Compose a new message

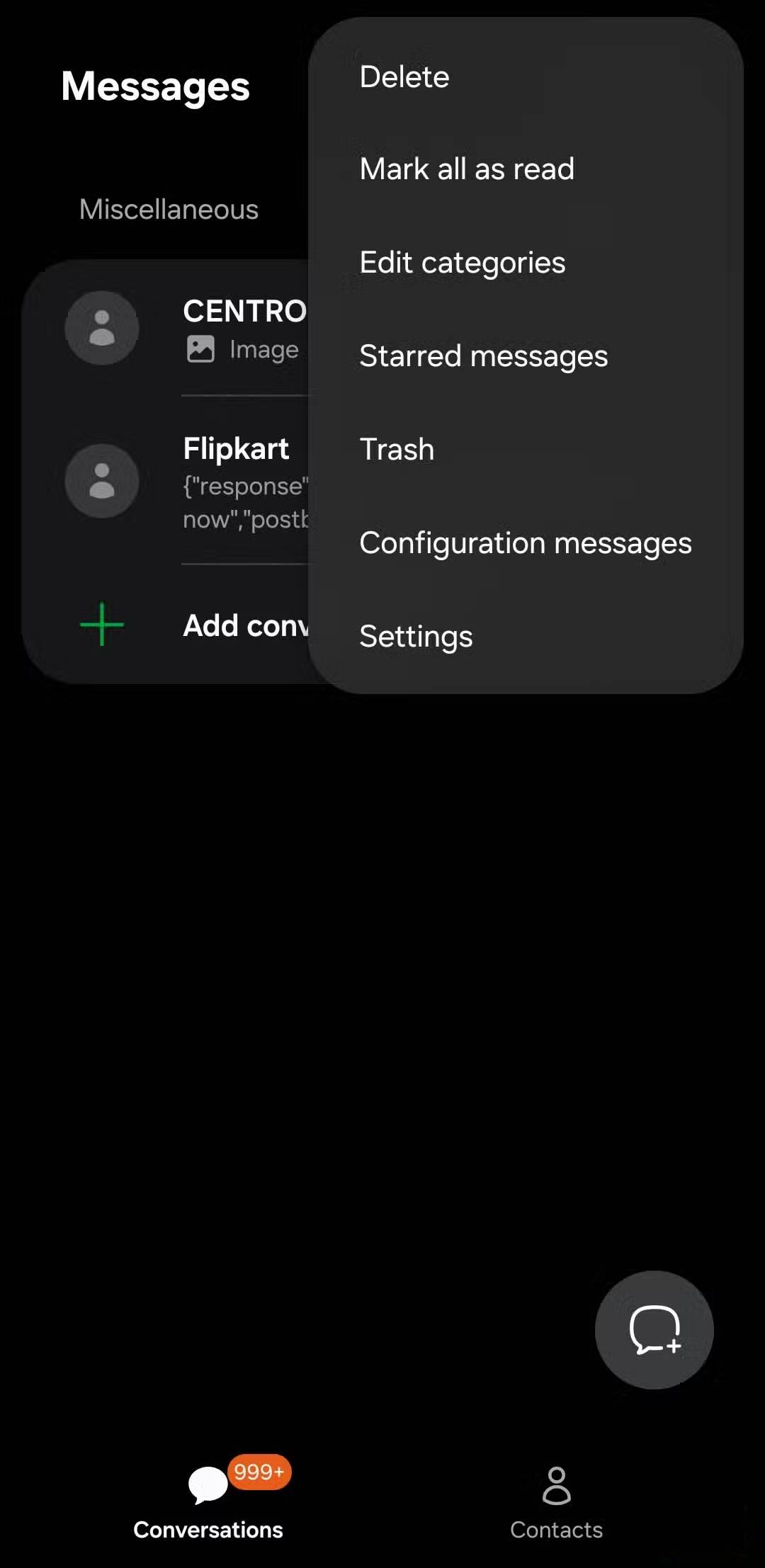[654, 1329]
